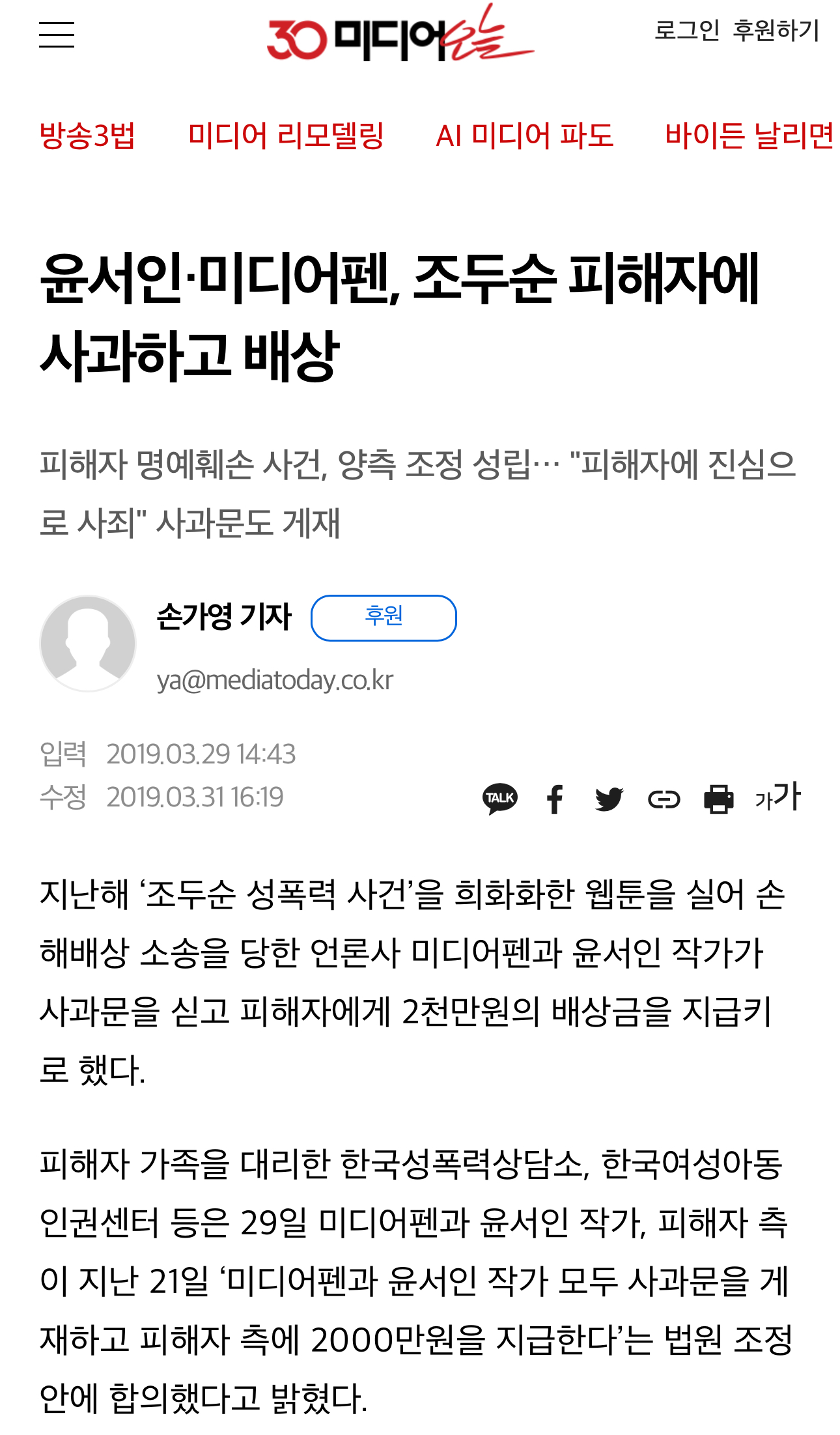Share article on Twitter
The image size is (840, 1435).
[609, 799]
